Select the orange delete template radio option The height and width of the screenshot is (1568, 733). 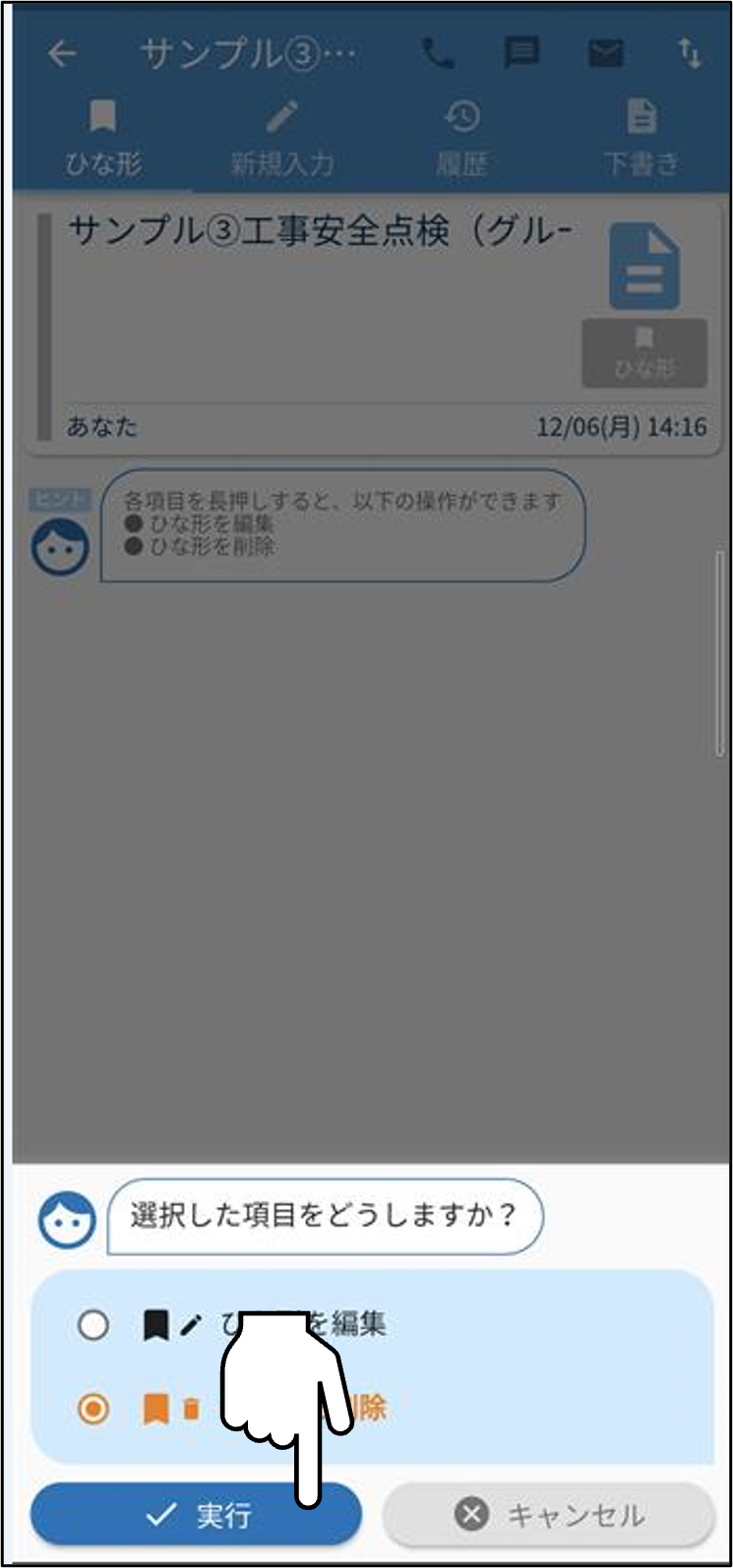pos(93,1409)
